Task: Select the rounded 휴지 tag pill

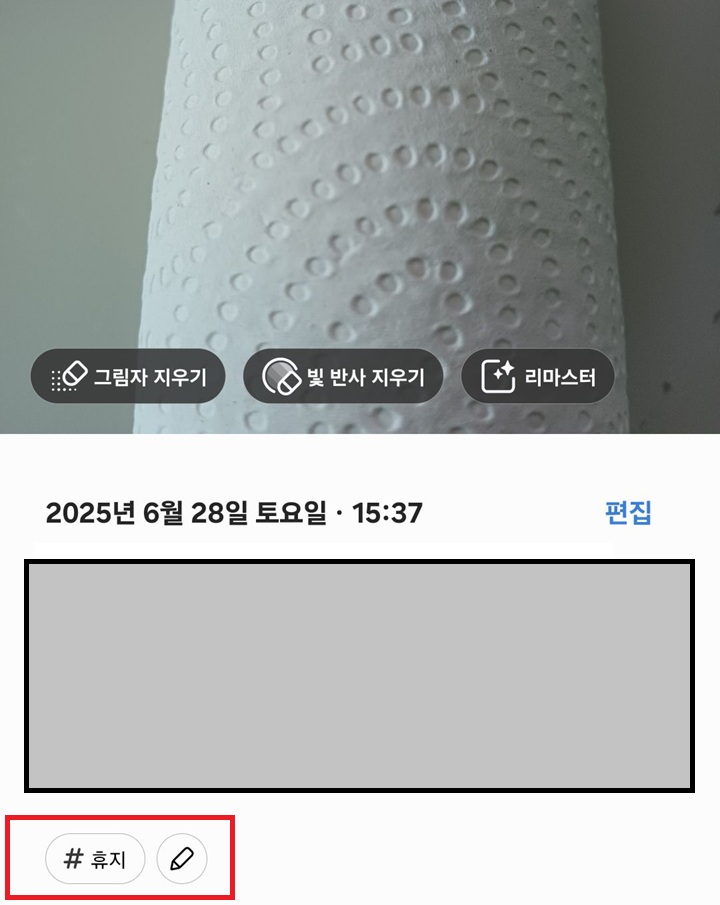Action: pyautogui.click(x=93, y=858)
